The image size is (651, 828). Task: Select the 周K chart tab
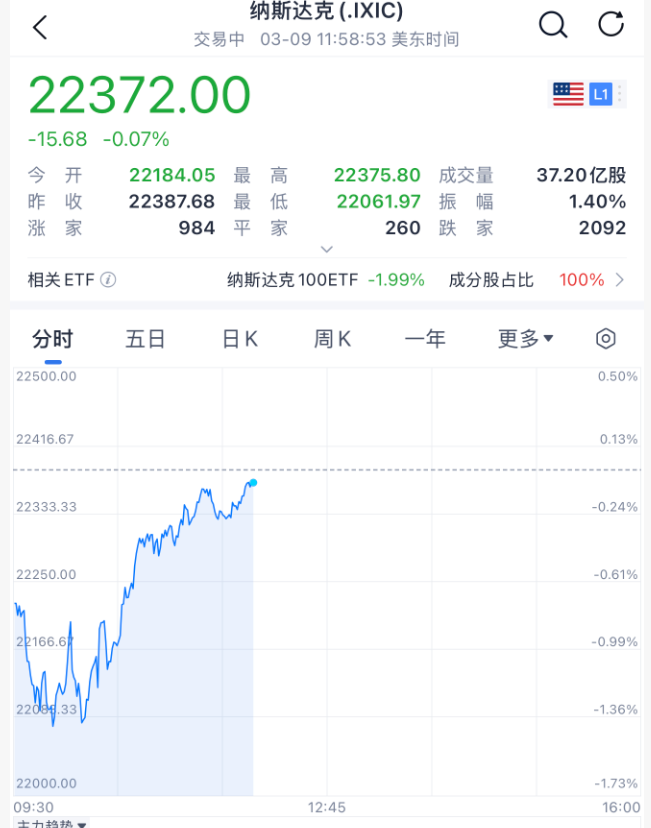point(333,339)
